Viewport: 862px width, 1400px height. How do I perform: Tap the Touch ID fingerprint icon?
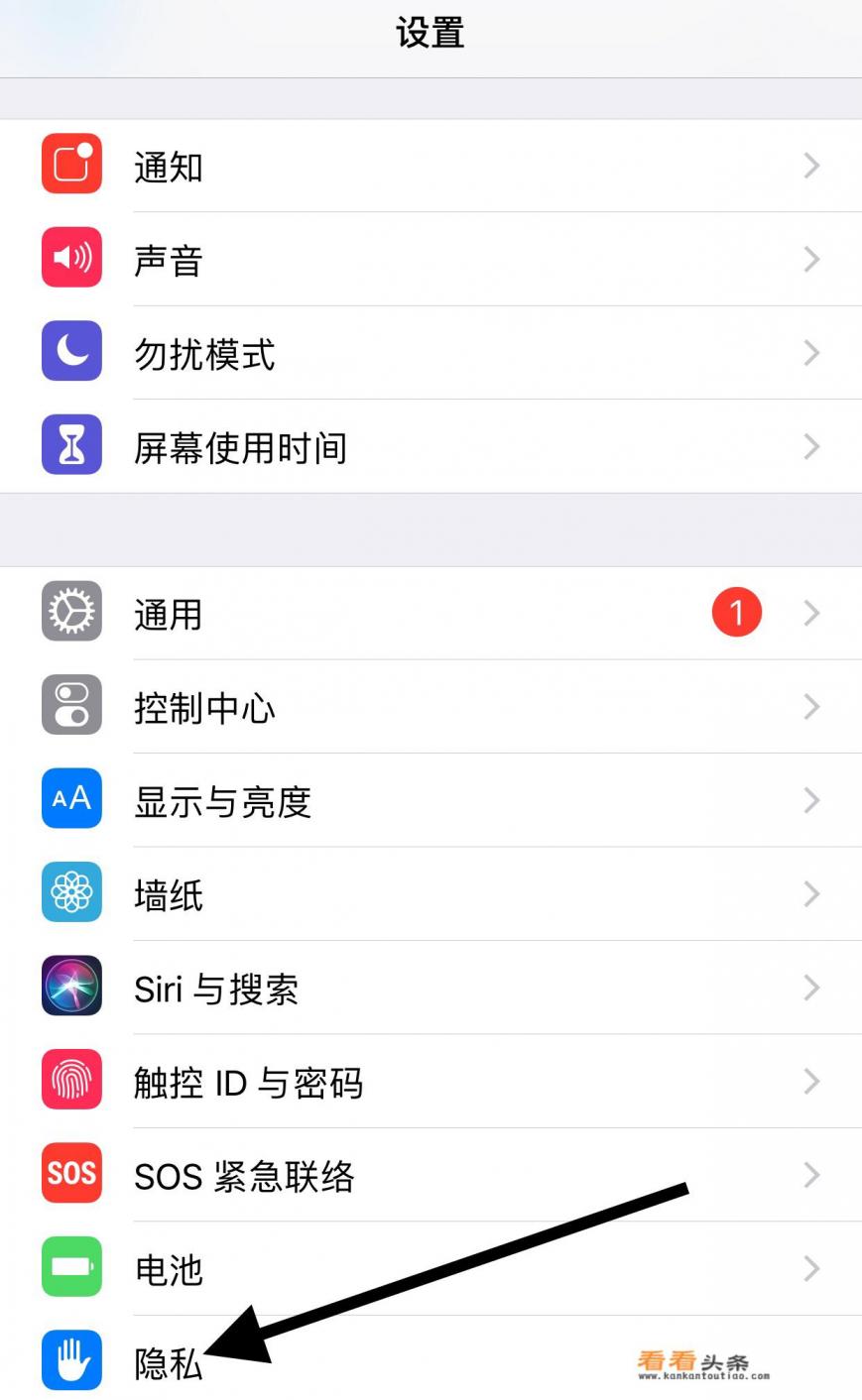(70, 1080)
